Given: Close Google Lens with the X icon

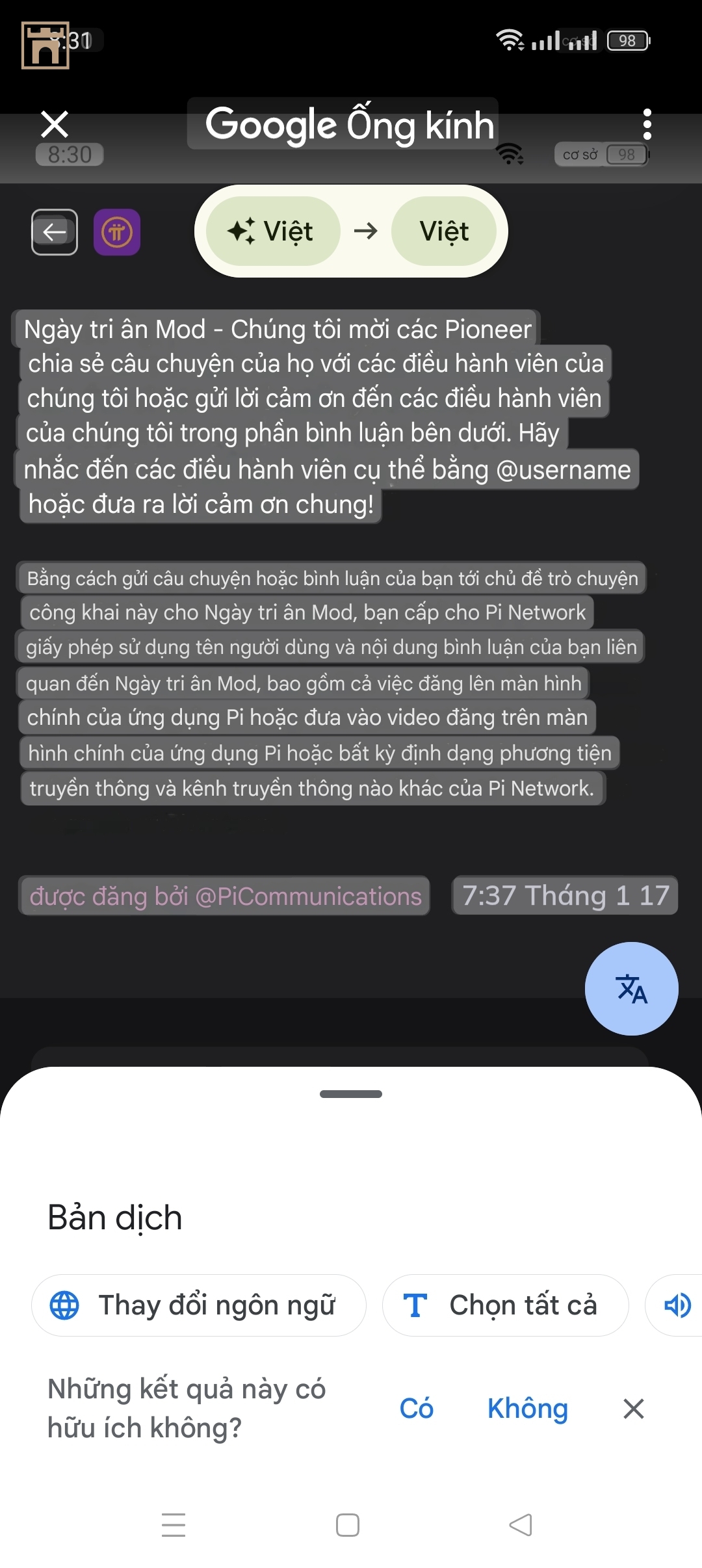Looking at the screenshot, I should (55, 124).
